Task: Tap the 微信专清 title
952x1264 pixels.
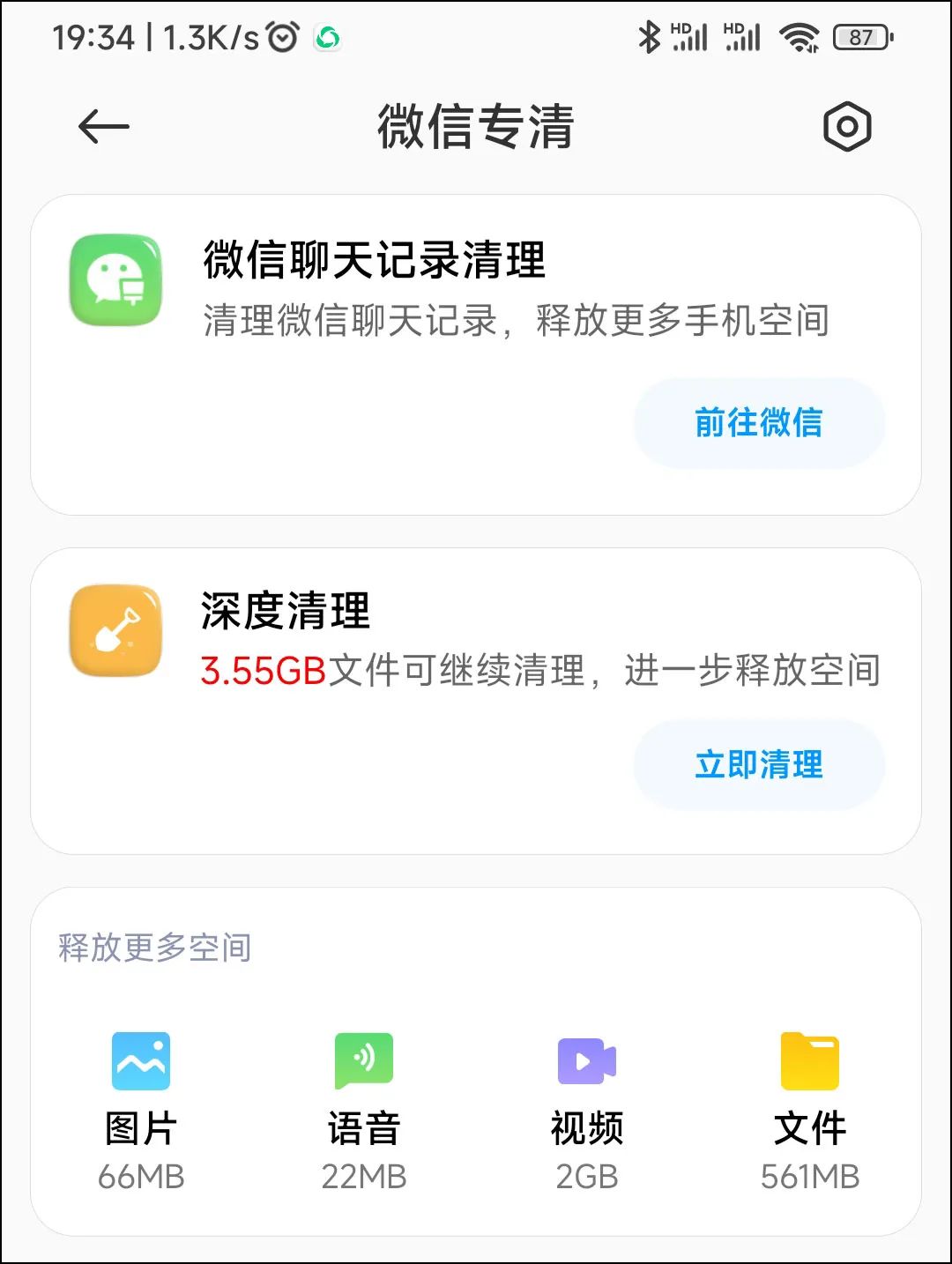Action: click(x=476, y=127)
